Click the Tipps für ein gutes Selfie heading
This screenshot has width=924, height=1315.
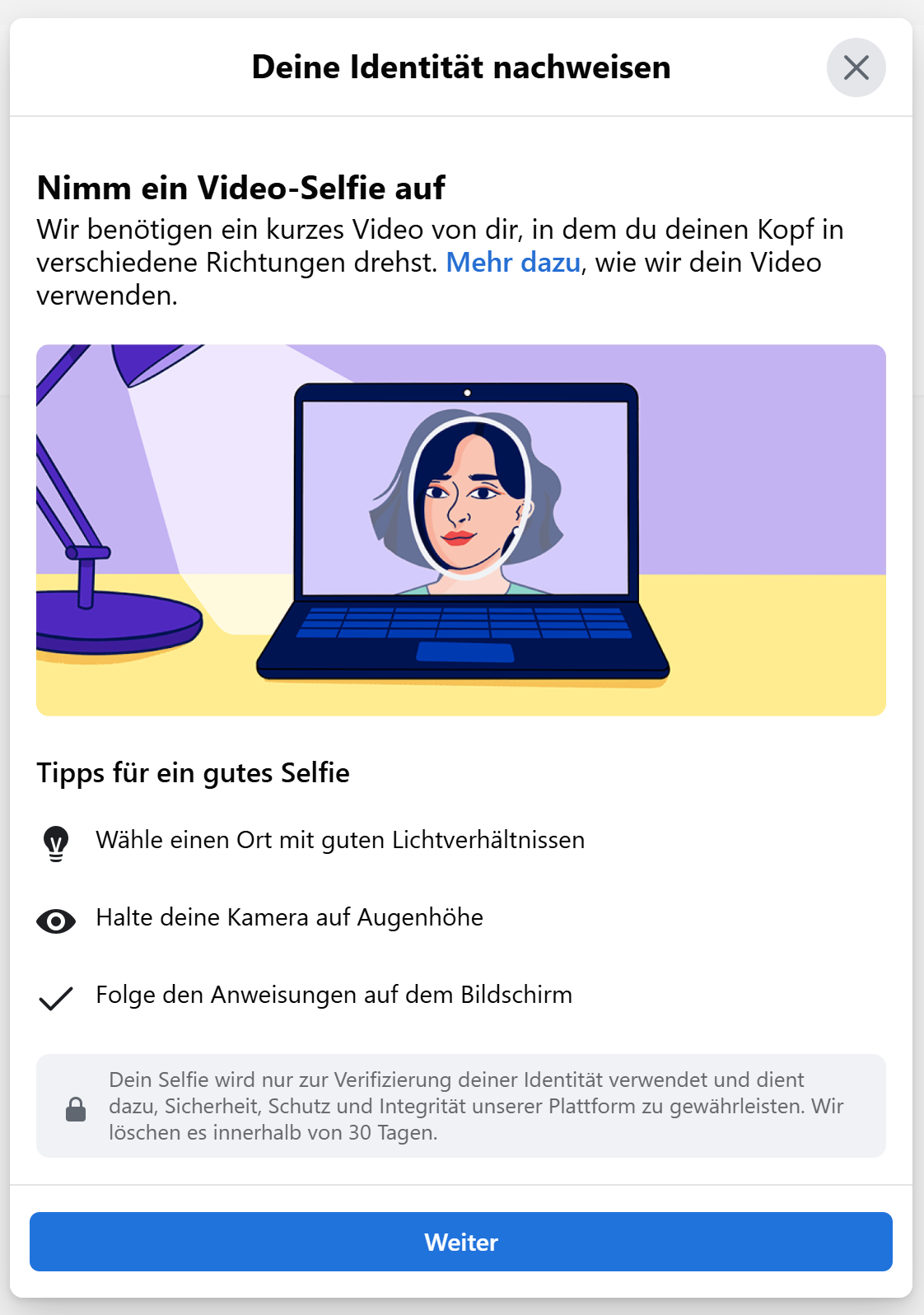pyautogui.click(x=193, y=772)
